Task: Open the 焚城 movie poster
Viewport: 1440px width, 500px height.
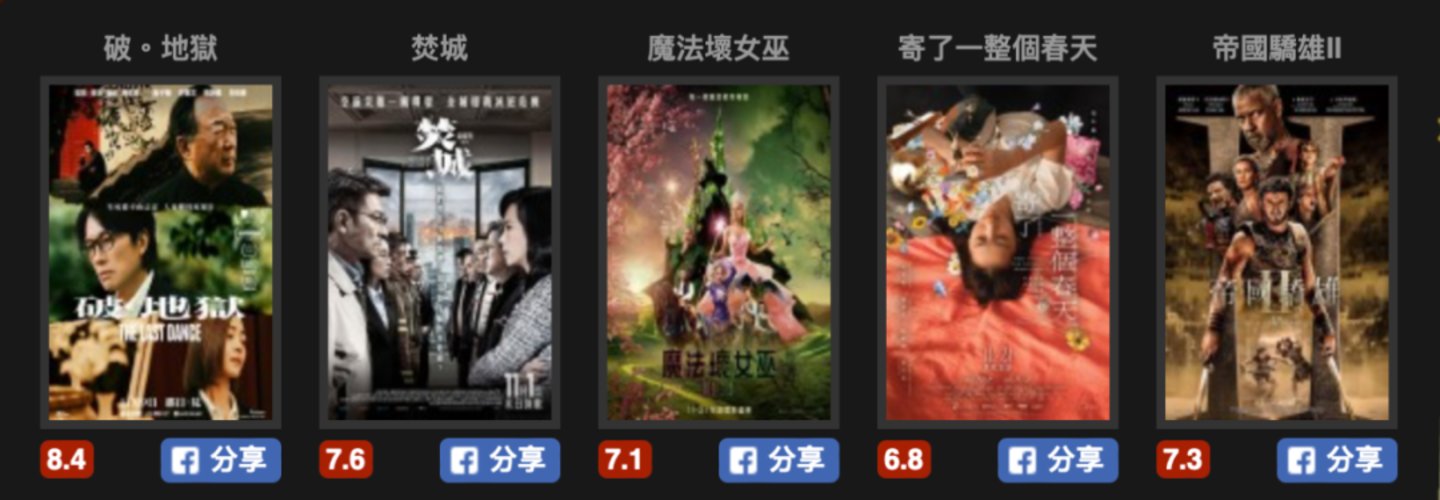Action: coord(439,252)
